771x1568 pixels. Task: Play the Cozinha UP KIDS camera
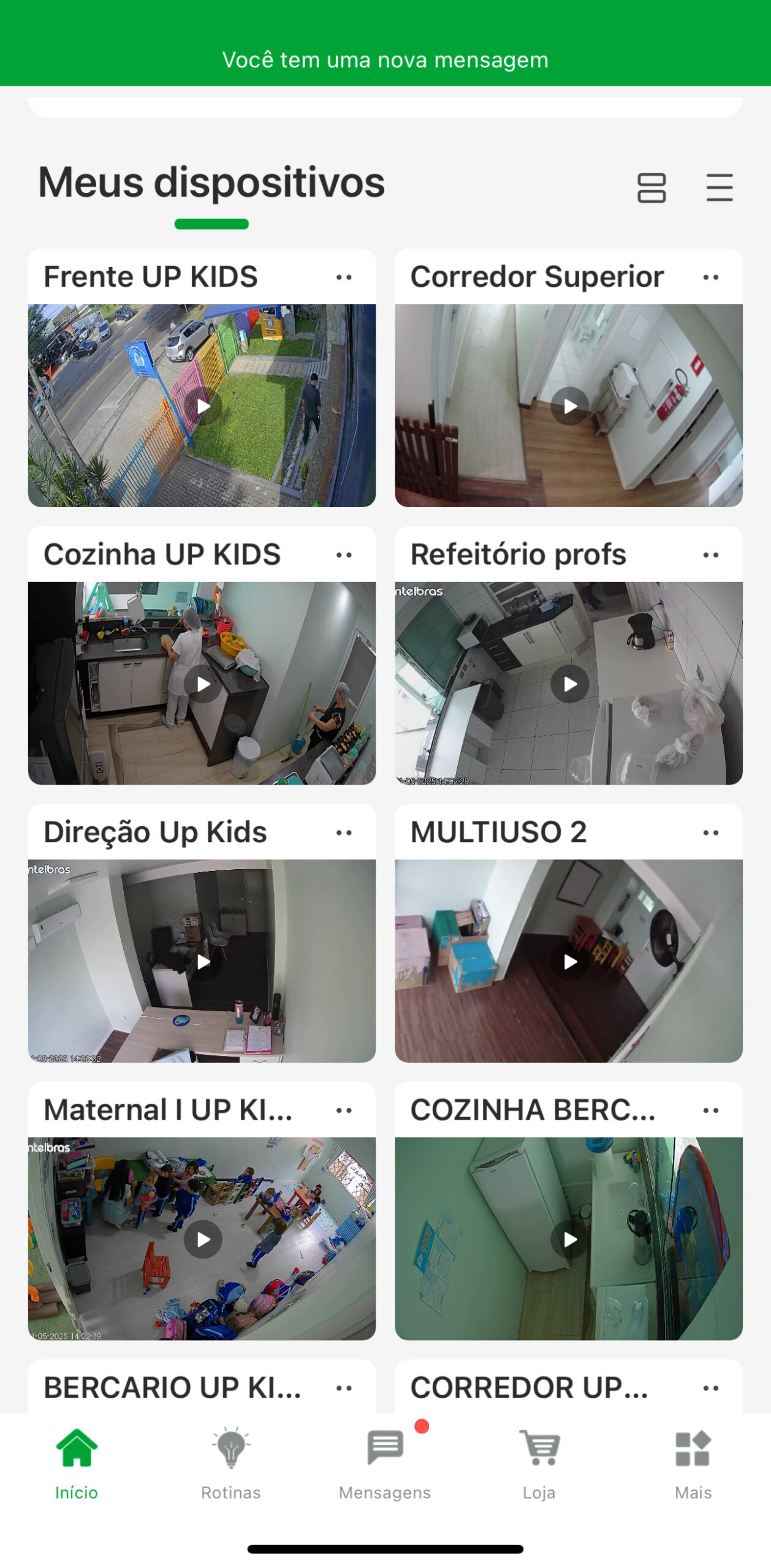(203, 684)
